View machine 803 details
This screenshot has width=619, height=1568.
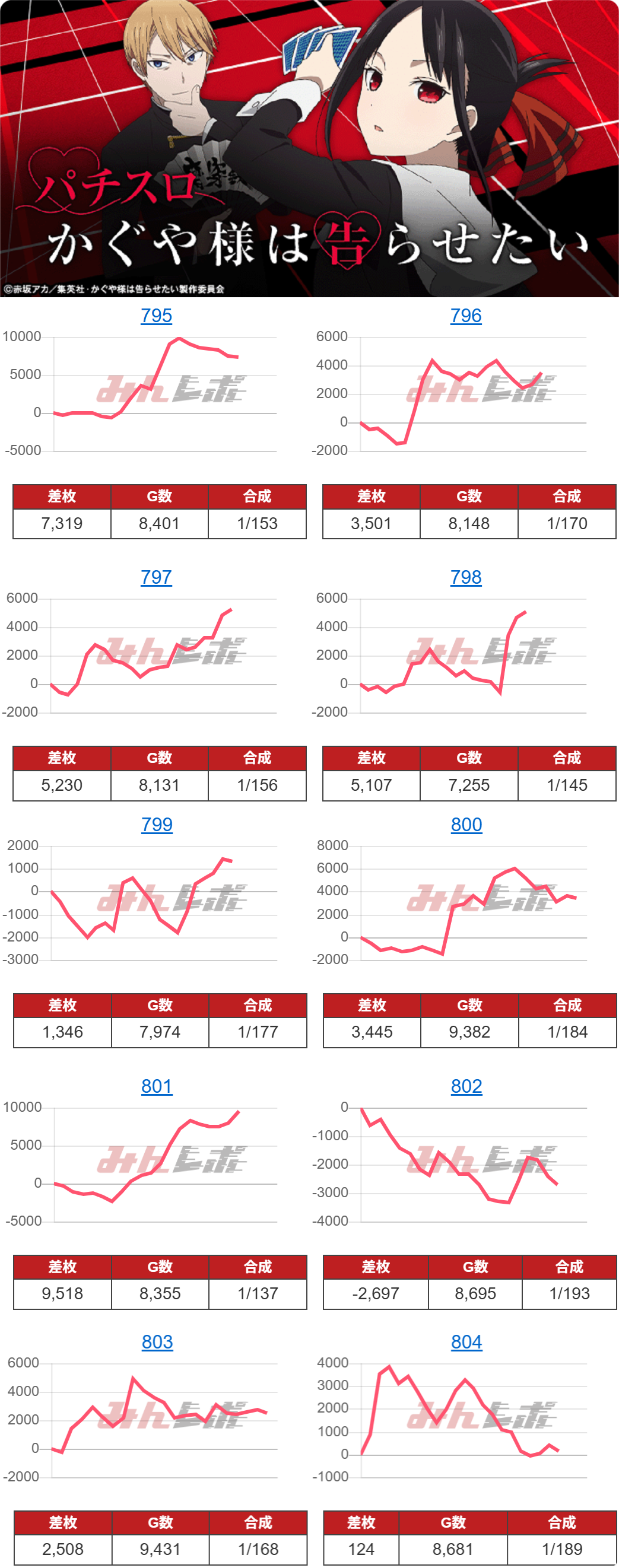coord(157,1341)
